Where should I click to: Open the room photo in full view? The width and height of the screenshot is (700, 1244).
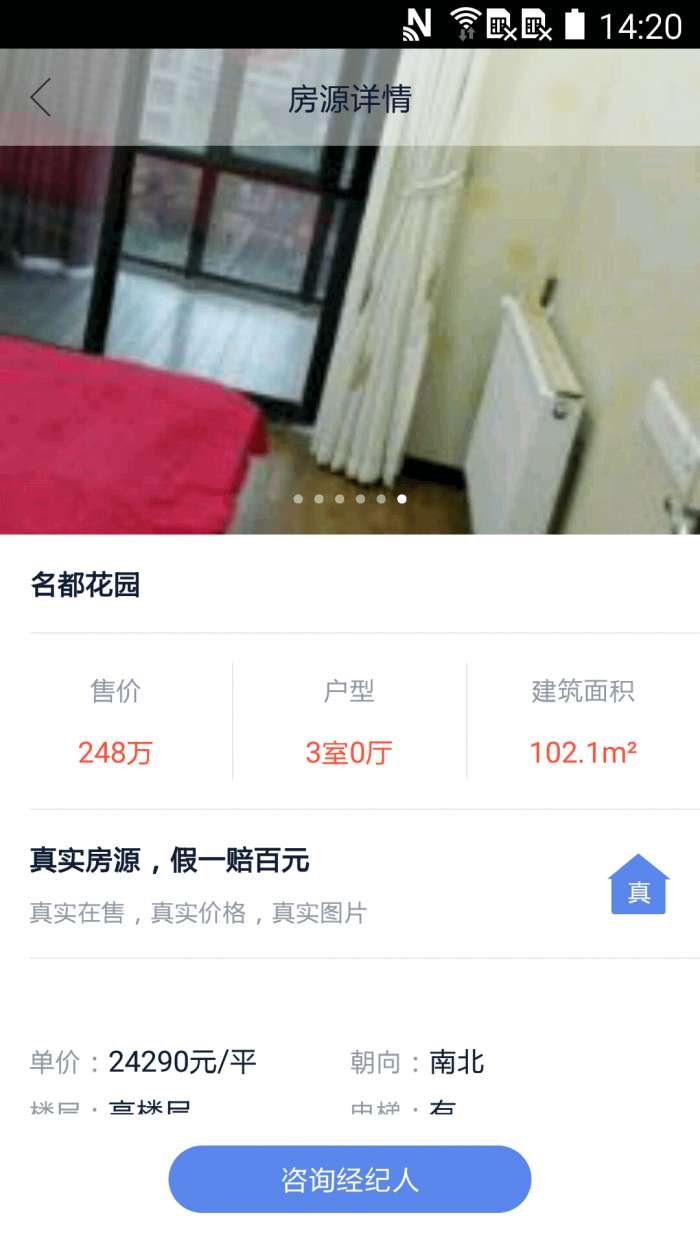tap(350, 320)
